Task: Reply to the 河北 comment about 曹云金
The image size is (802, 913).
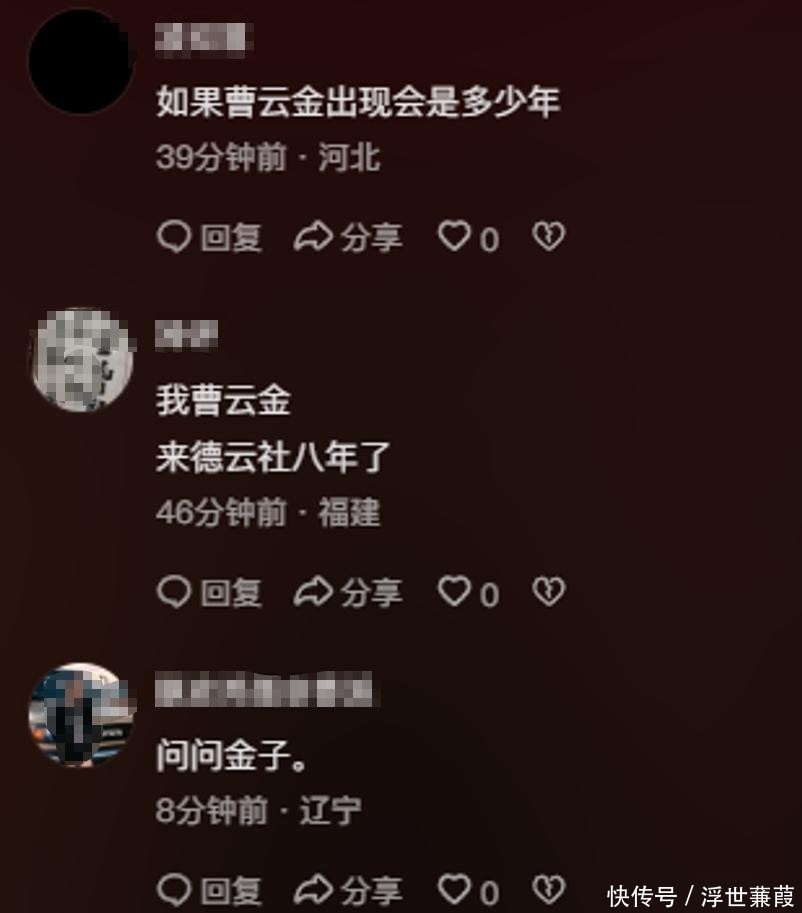Action: click(x=210, y=237)
